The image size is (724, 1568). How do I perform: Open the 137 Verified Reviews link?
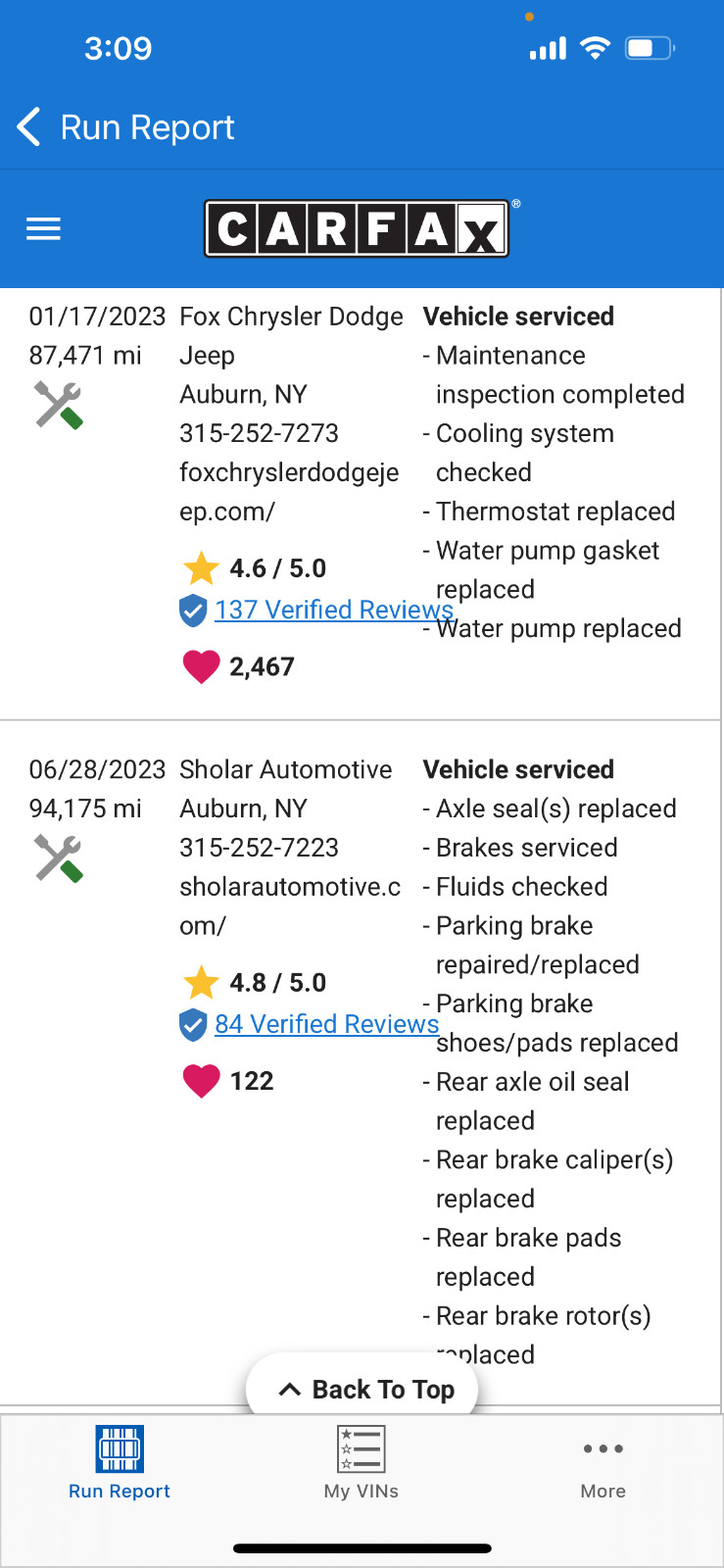click(333, 610)
